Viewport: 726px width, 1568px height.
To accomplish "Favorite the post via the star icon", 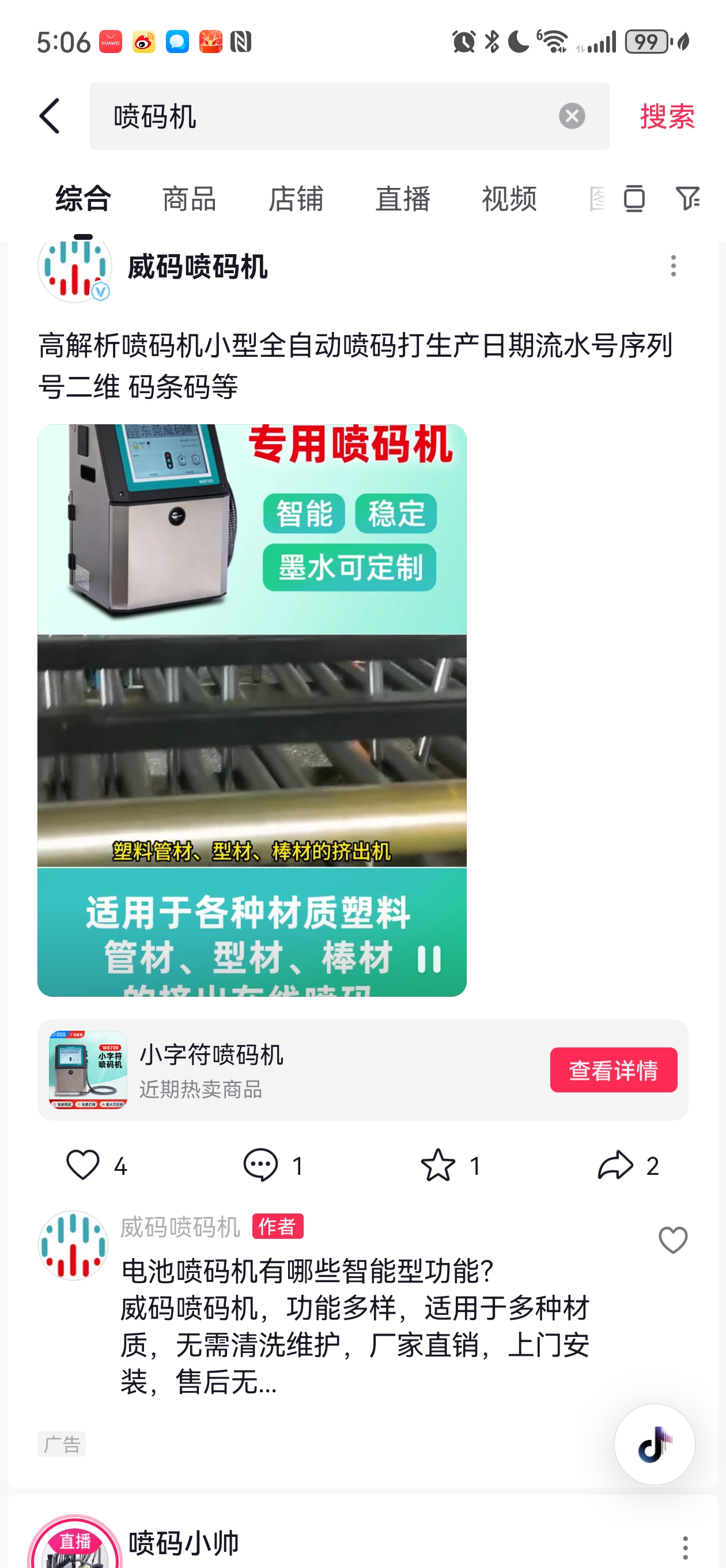I will [440, 1166].
